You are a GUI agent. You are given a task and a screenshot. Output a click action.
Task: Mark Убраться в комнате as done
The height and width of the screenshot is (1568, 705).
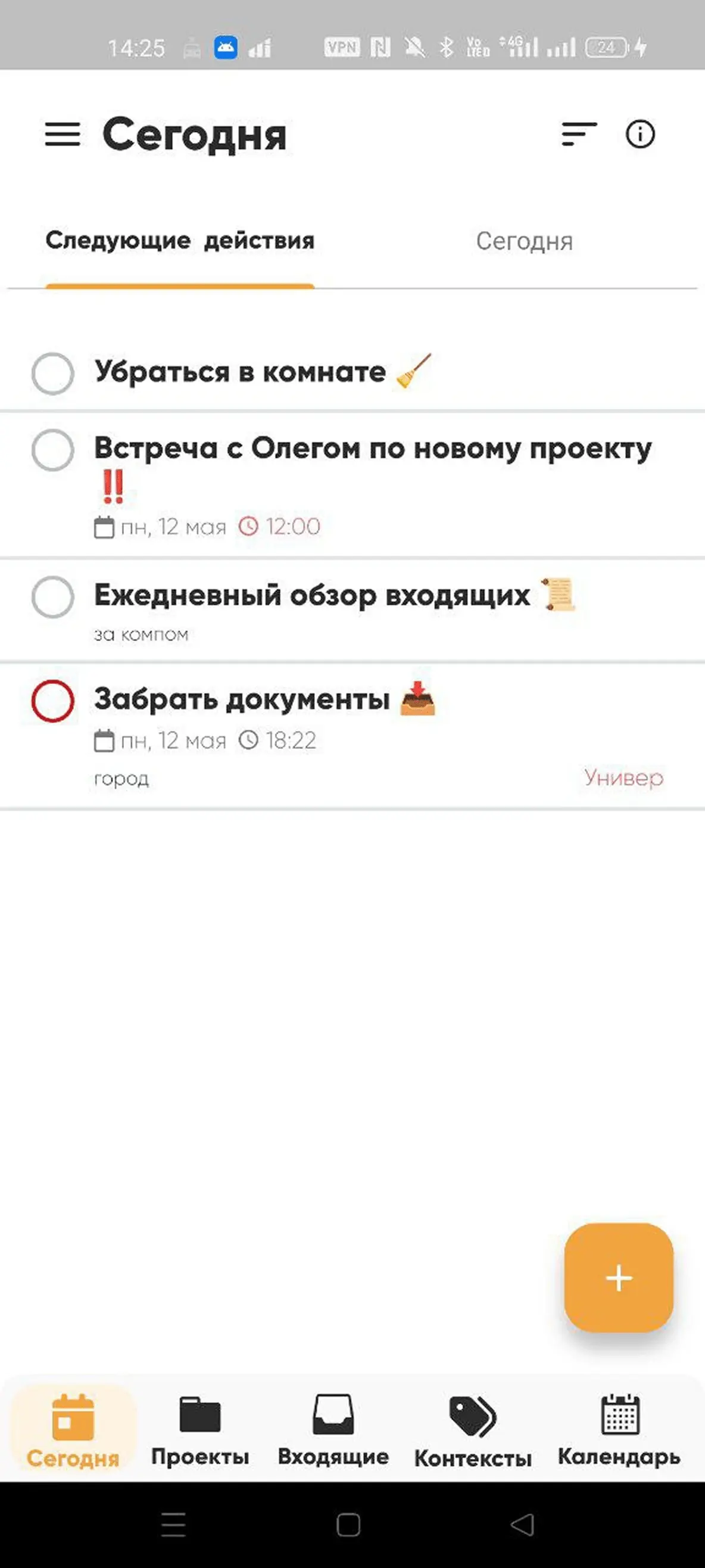click(53, 373)
